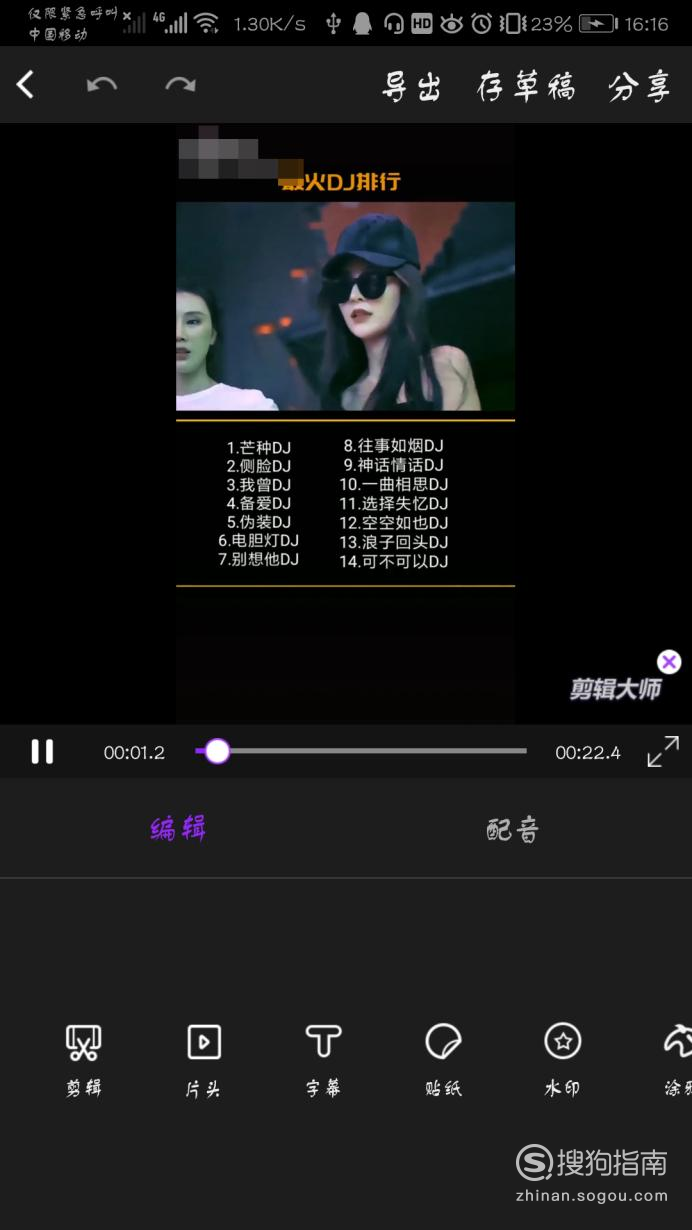This screenshot has height=1230, width=692.
Task: Add subtitles with the 字幕 tool
Action: [323, 1058]
